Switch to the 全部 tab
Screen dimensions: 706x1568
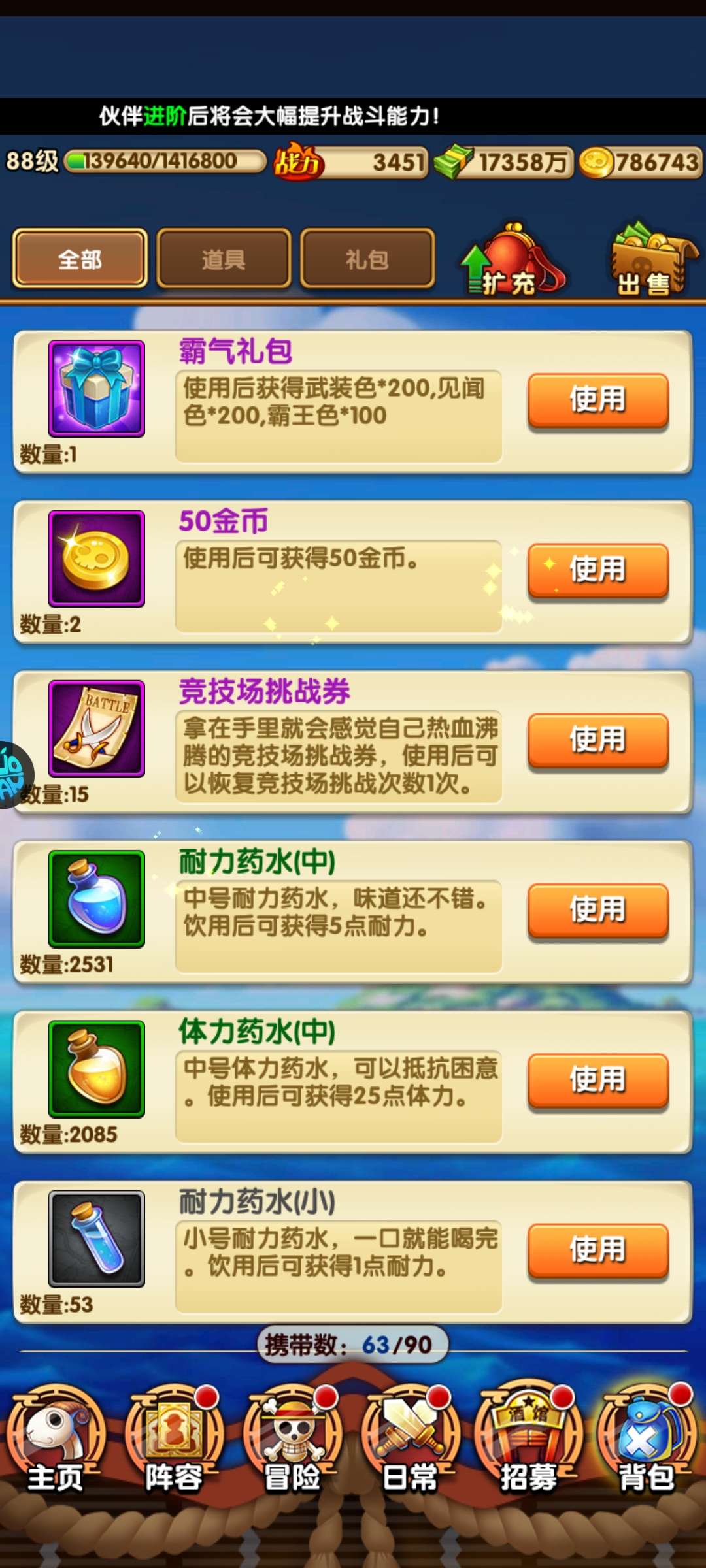[x=80, y=259]
